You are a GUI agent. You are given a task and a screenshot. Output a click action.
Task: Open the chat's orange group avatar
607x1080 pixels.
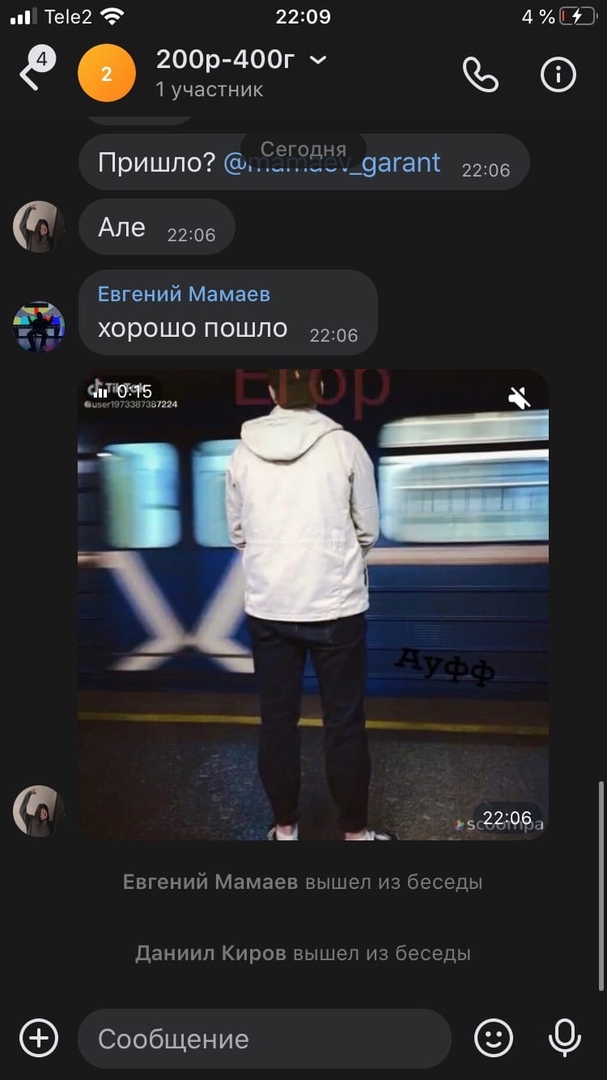107,74
